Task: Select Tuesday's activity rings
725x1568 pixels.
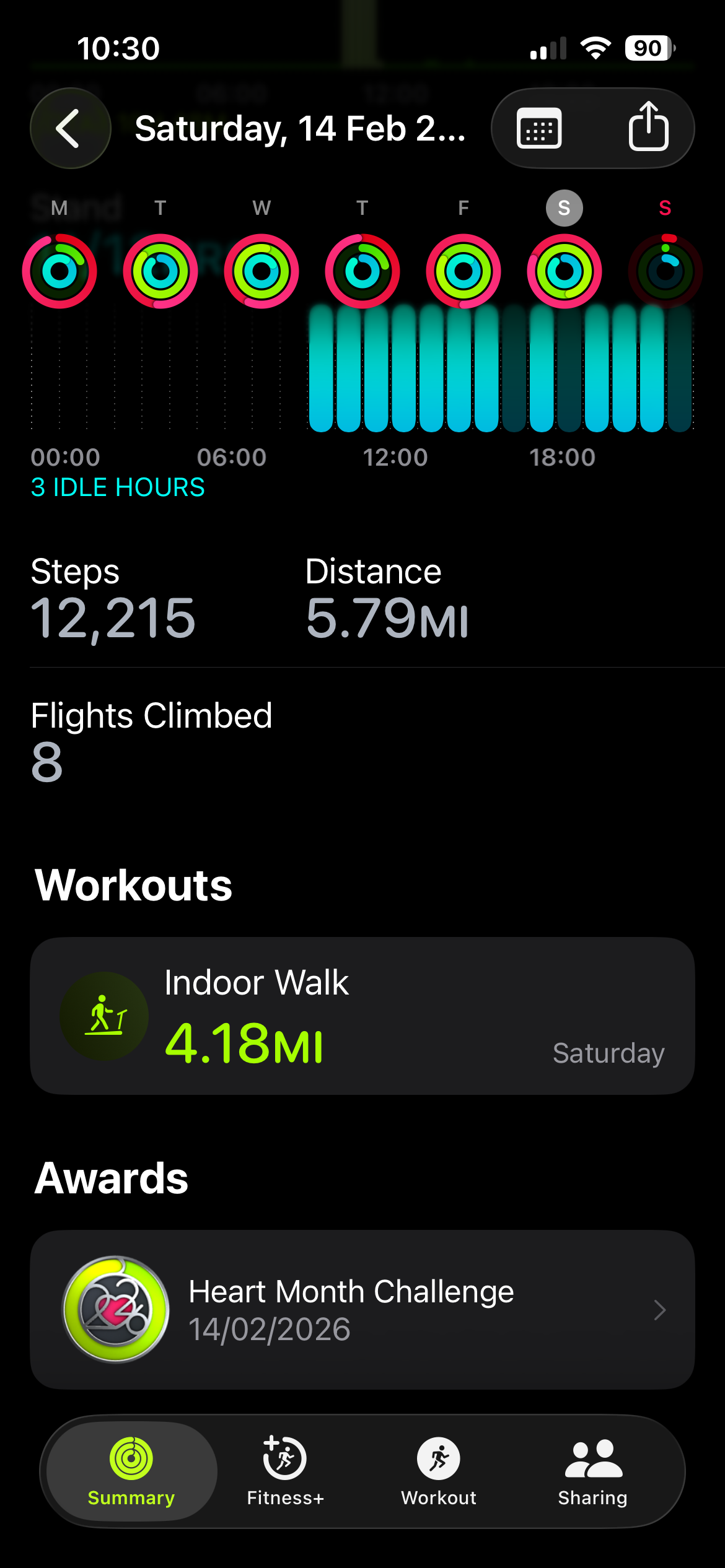Action: (x=160, y=271)
